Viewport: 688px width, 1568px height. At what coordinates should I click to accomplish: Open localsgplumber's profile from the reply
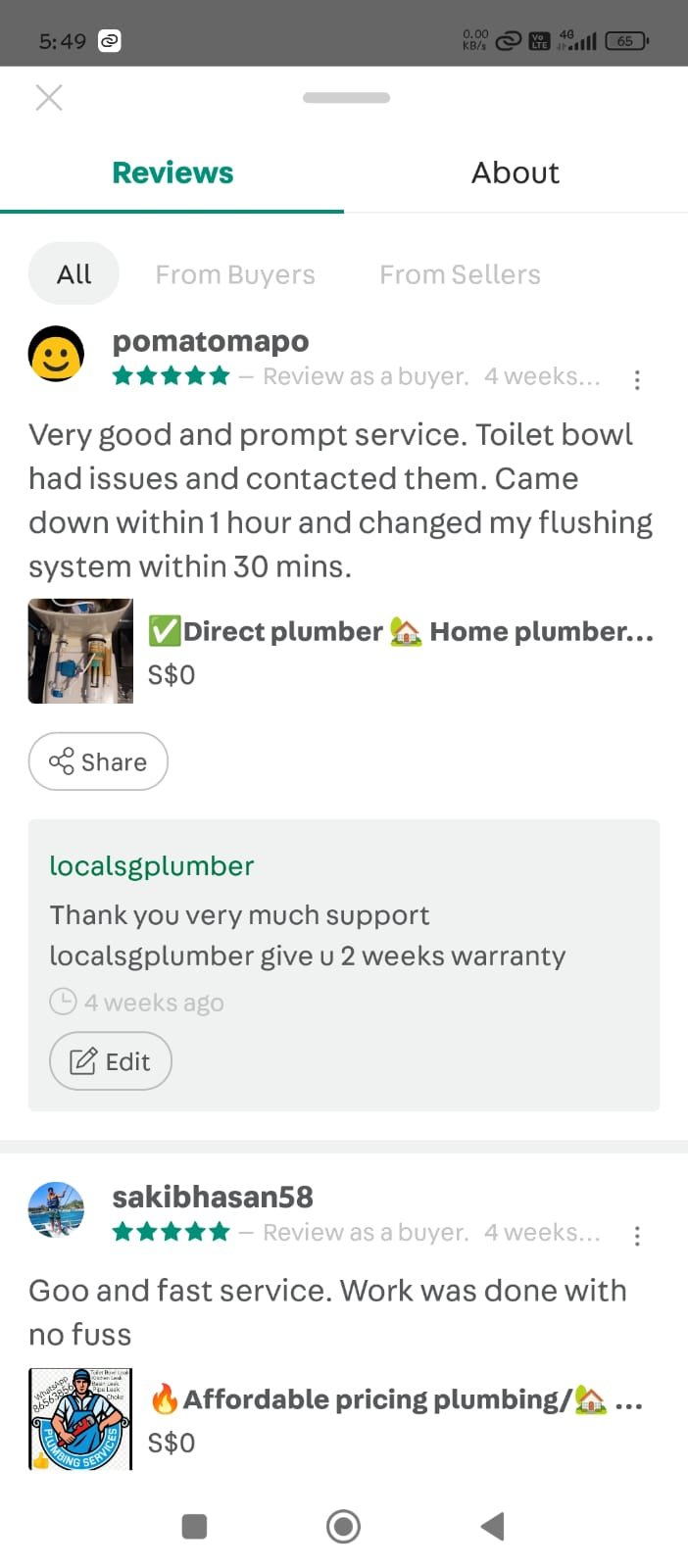click(151, 866)
